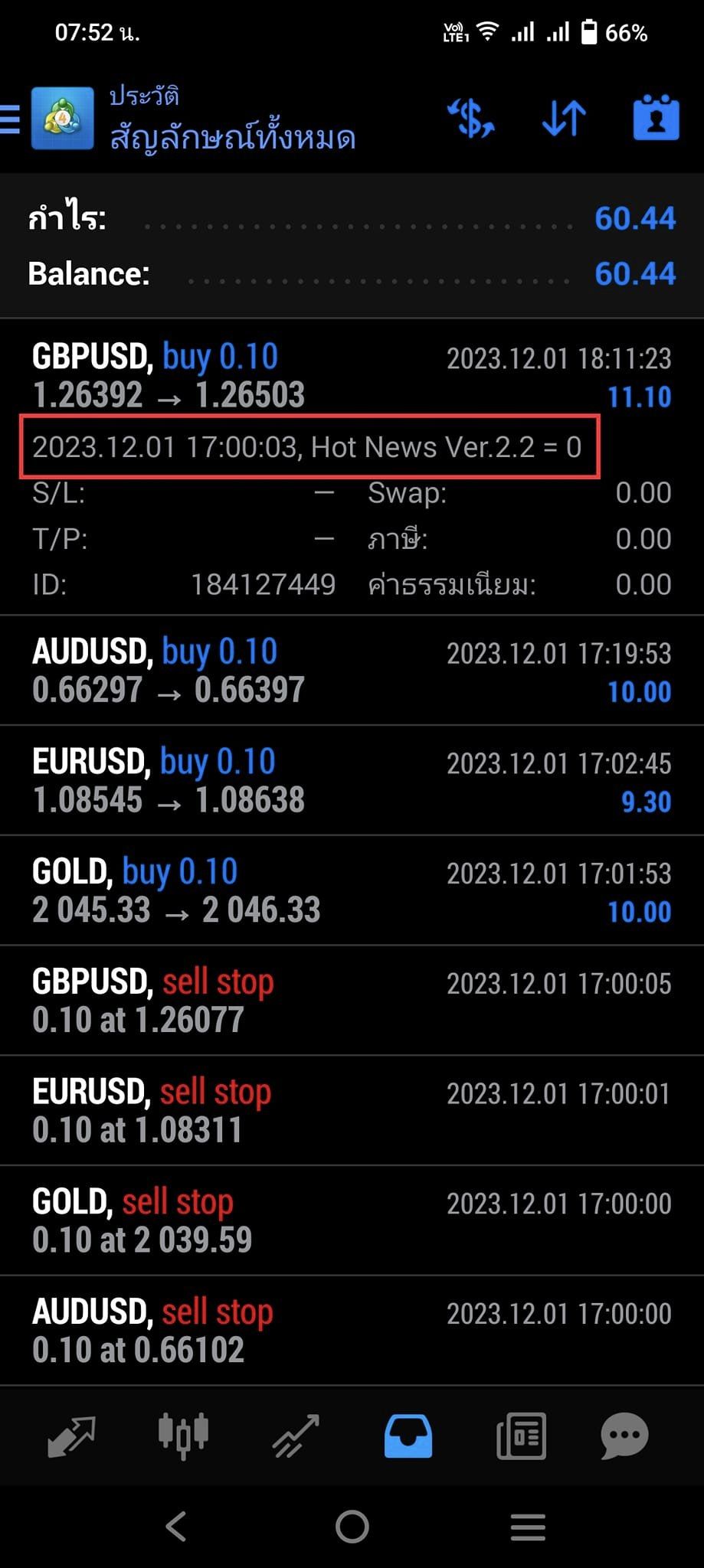Switch to the Messages chat tab
This screenshot has height=1568, width=704.
tap(624, 1436)
